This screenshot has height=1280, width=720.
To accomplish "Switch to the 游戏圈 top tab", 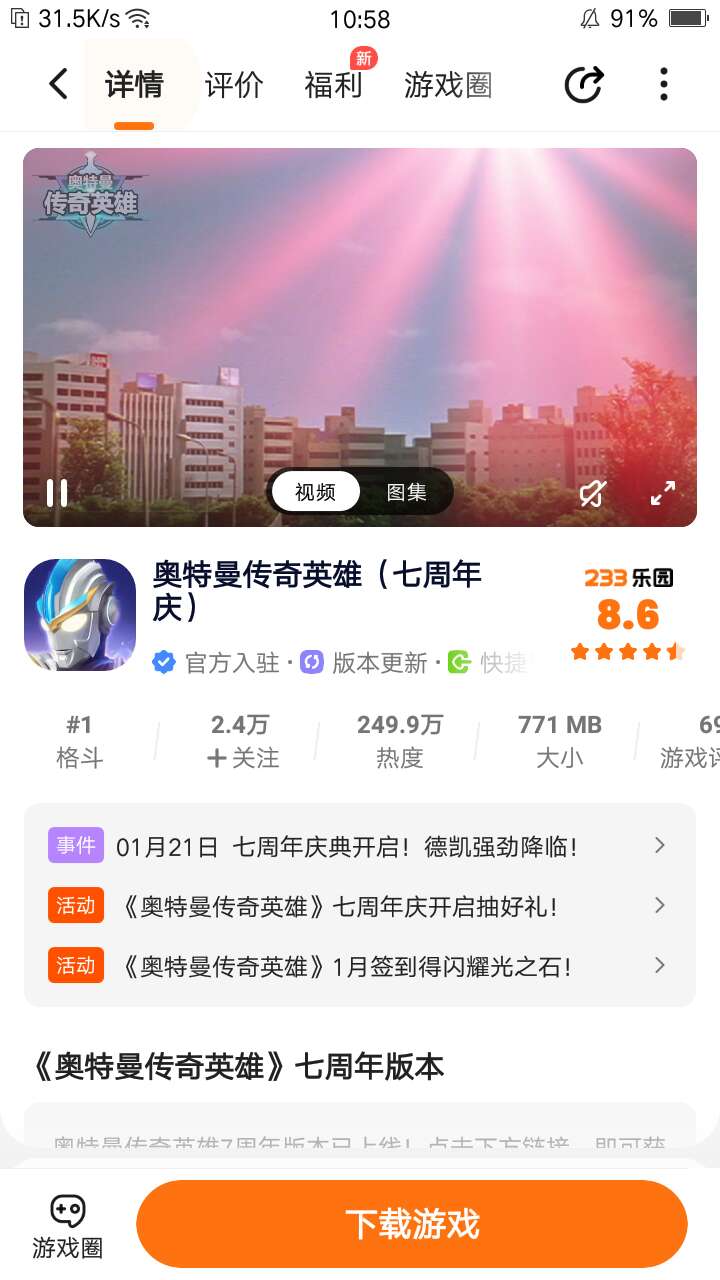I will tap(448, 85).
